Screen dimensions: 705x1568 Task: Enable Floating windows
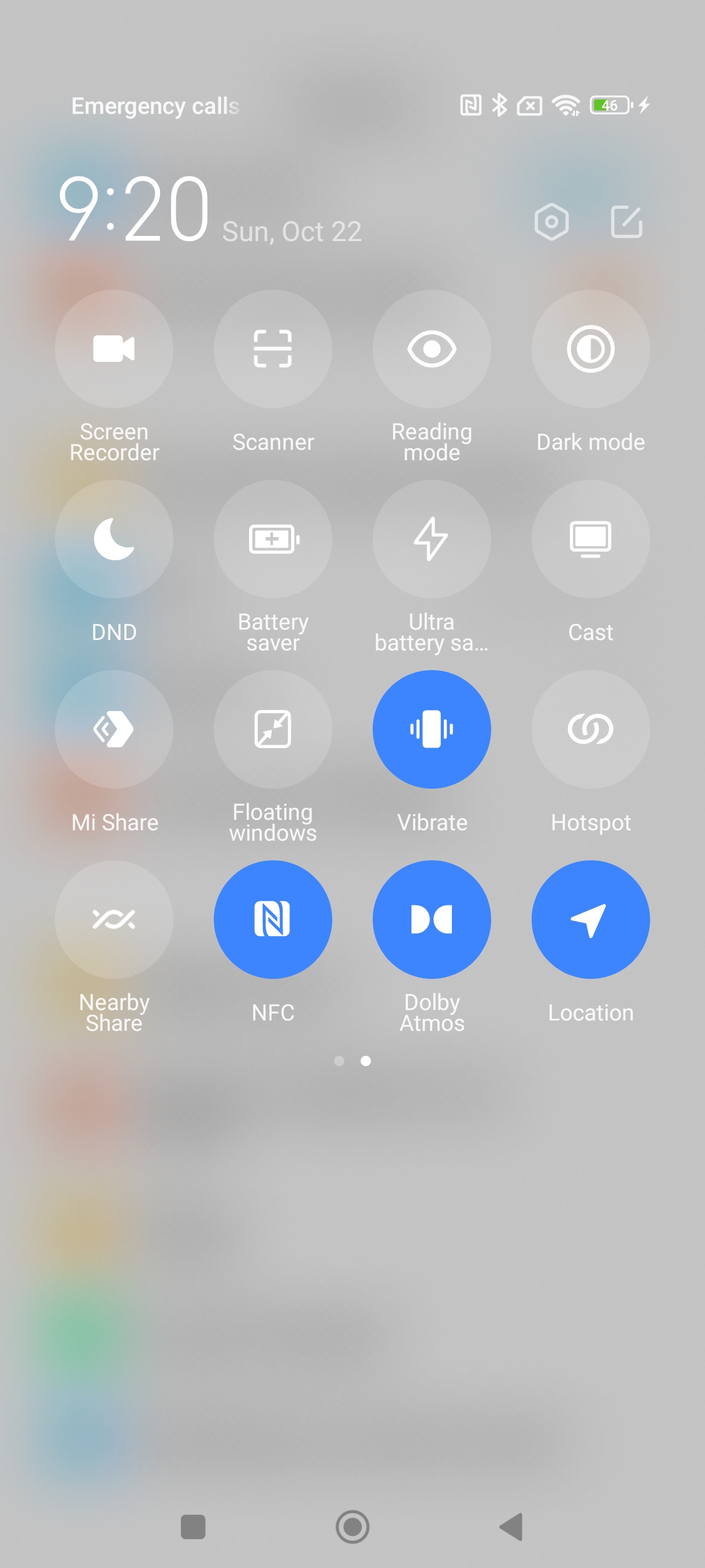pos(273,728)
